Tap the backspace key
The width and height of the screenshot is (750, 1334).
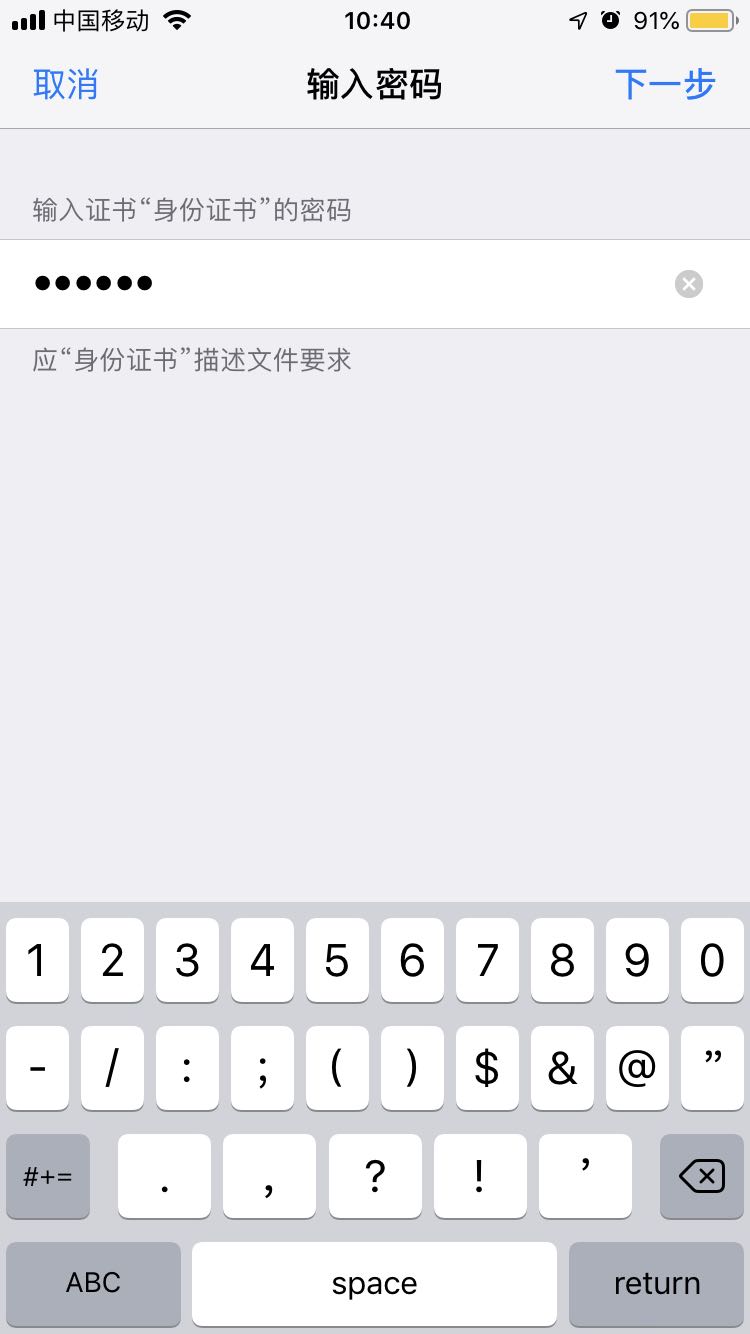pos(702,1176)
